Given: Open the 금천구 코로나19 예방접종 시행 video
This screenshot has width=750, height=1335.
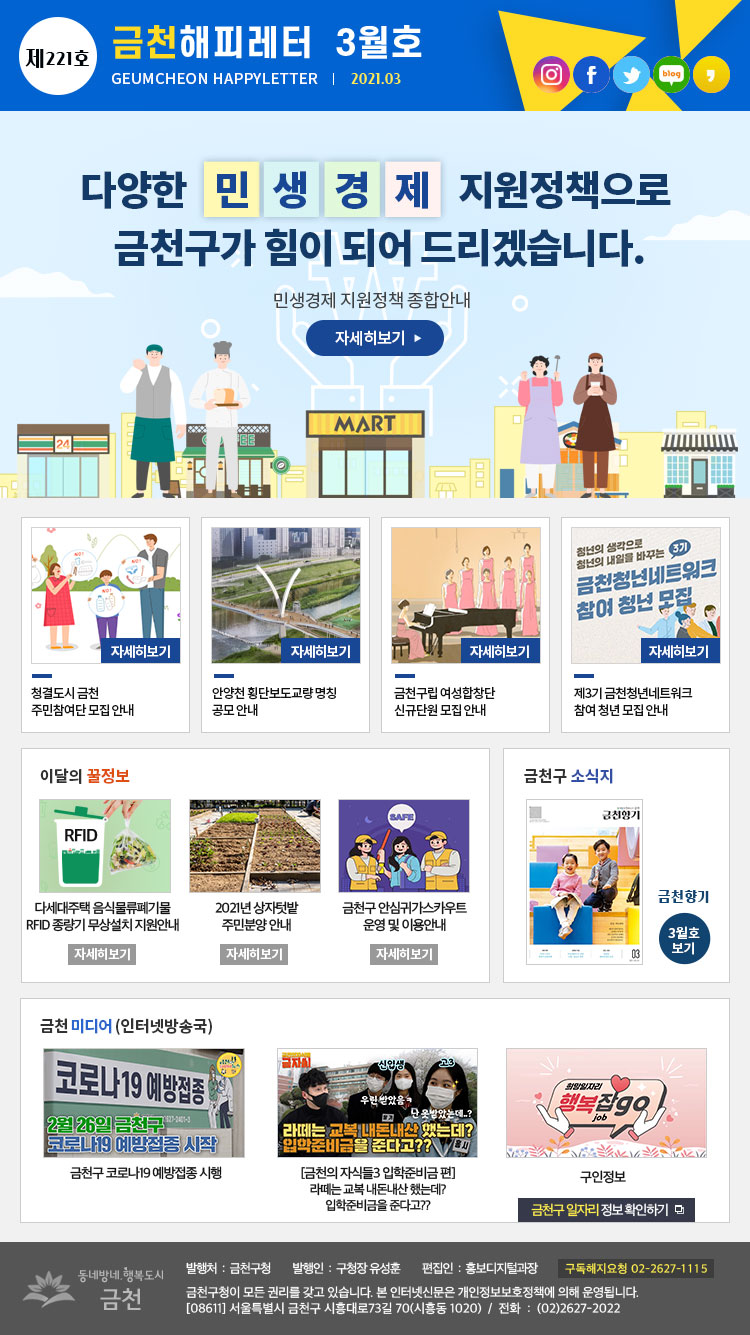Looking at the screenshot, I should point(144,1102).
